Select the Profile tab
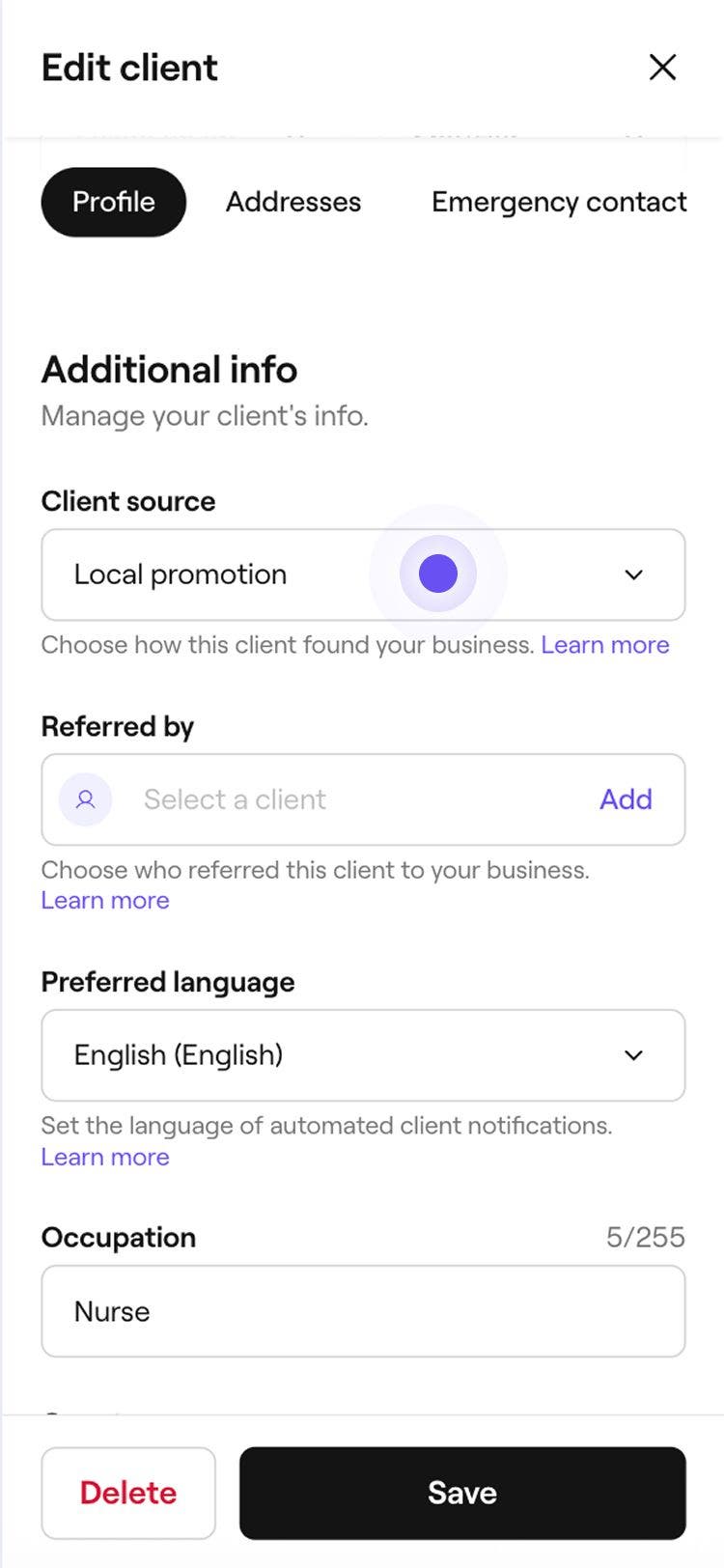 113,202
